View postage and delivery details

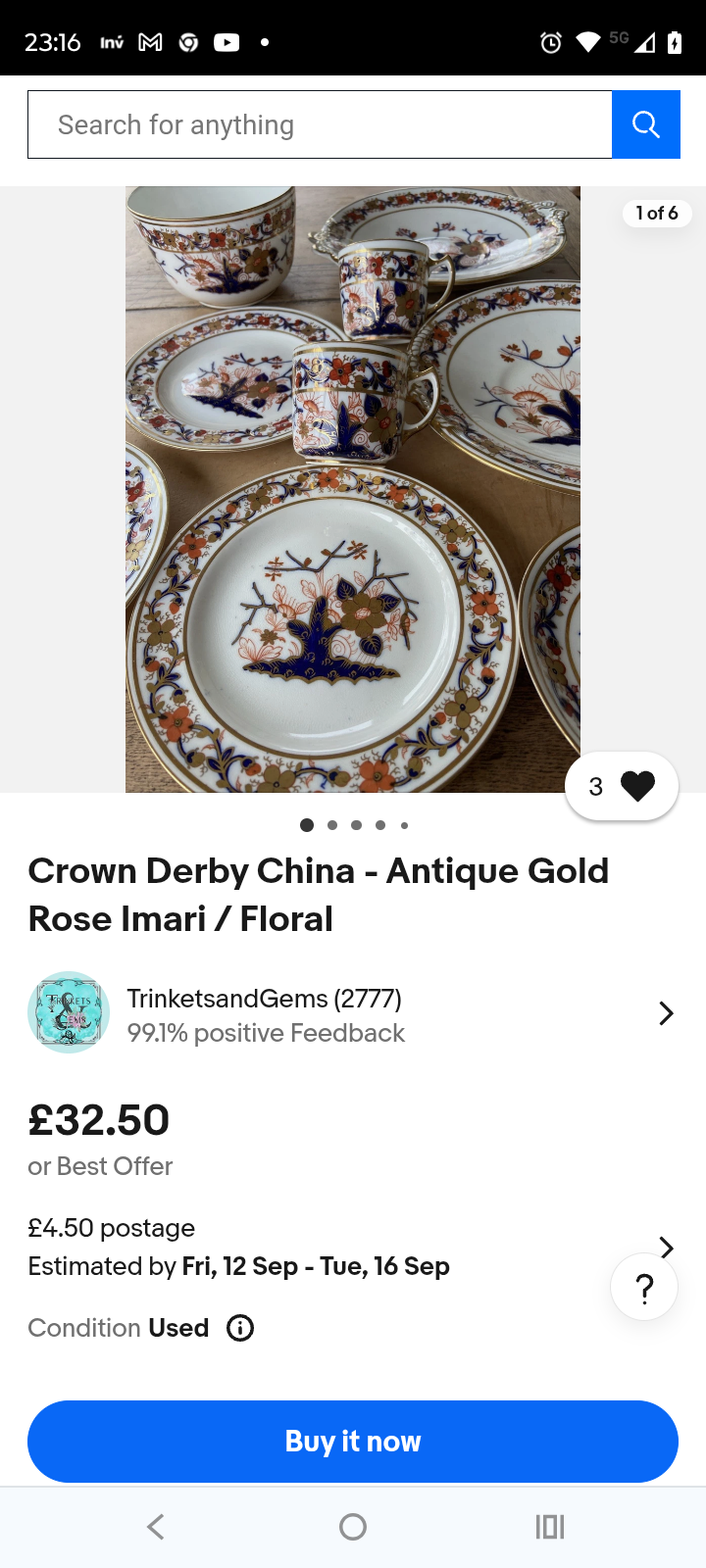[666, 1247]
